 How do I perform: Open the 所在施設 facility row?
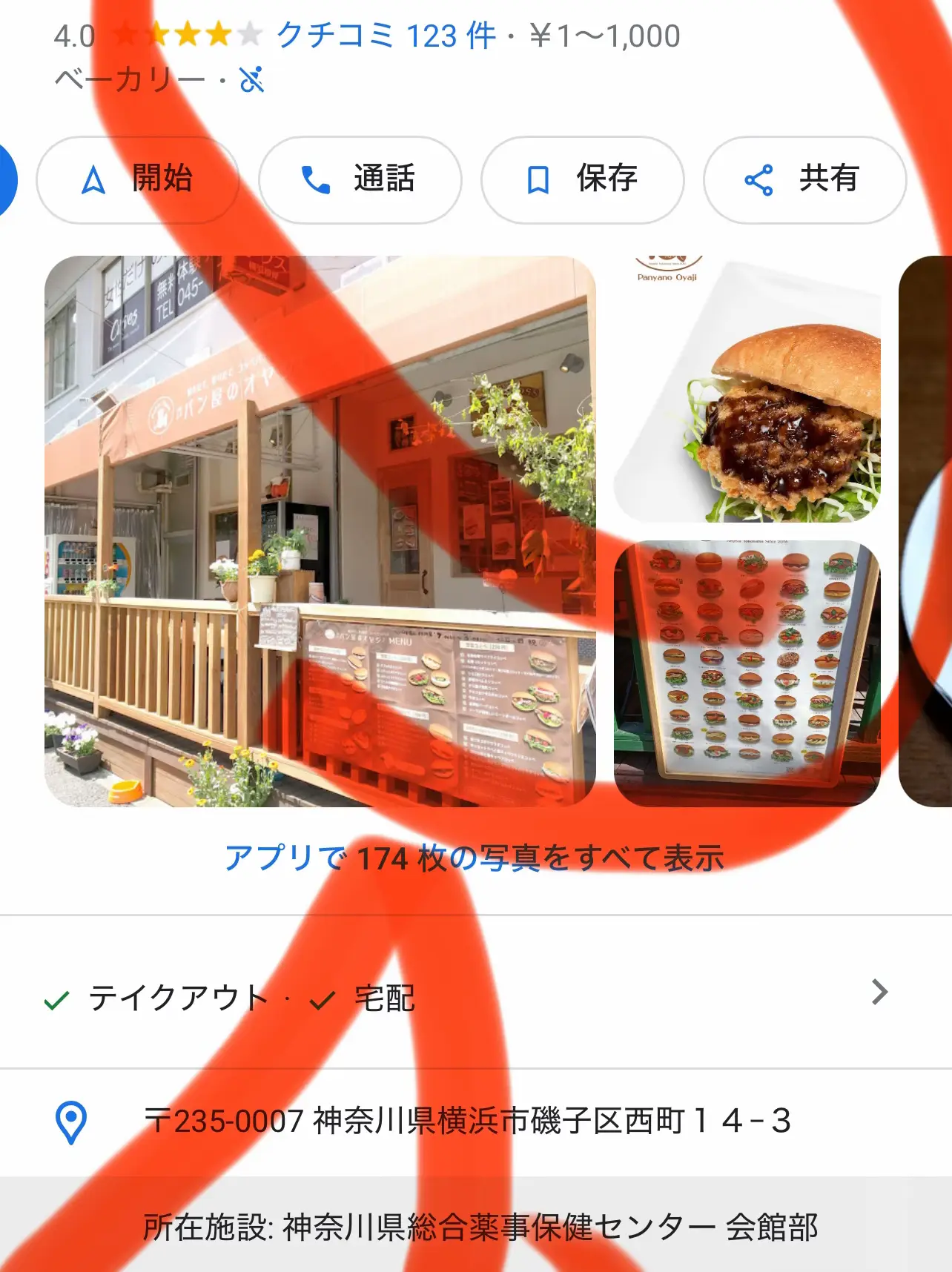(480, 1227)
